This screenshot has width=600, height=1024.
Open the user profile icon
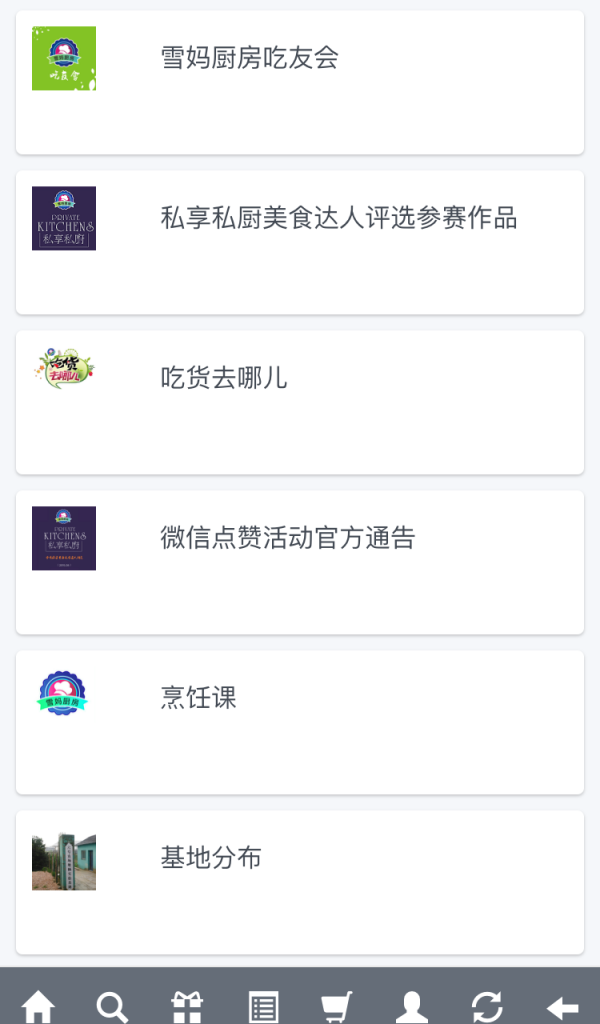pyautogui.click(x=412, y=1004)
